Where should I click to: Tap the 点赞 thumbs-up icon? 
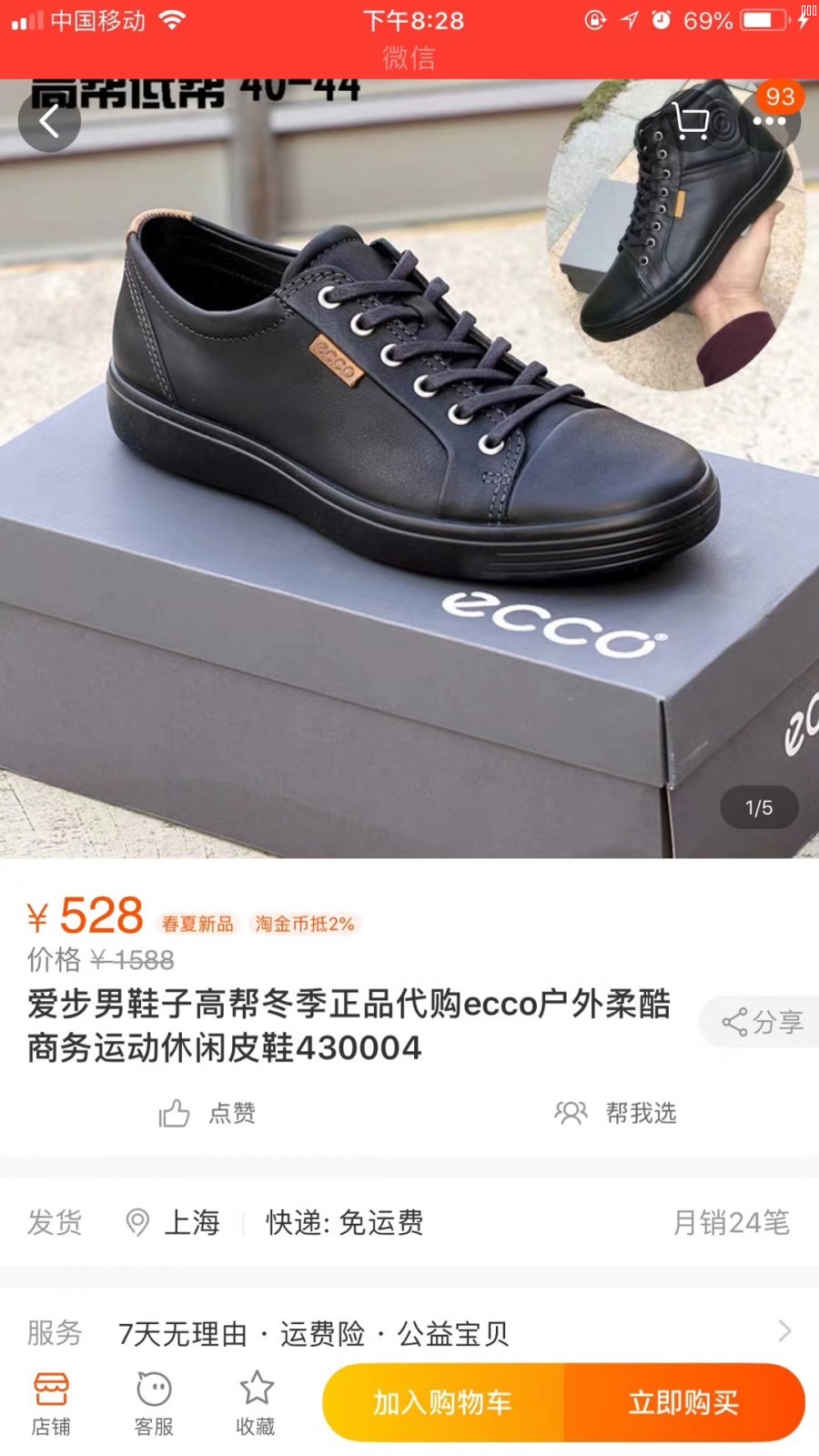(x=174, y=1112)
